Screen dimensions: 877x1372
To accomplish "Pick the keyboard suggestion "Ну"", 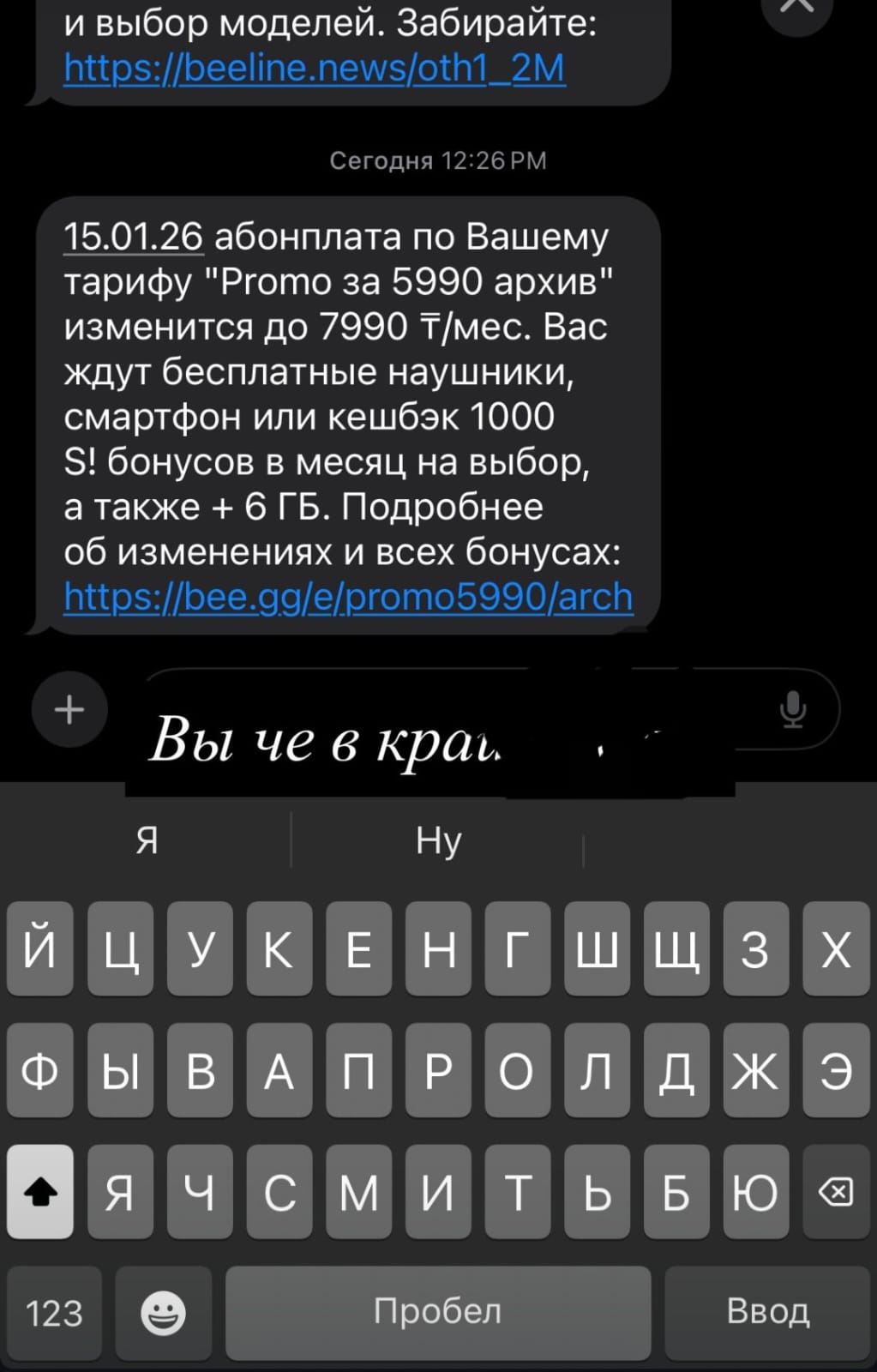I will tap(438, 840).
